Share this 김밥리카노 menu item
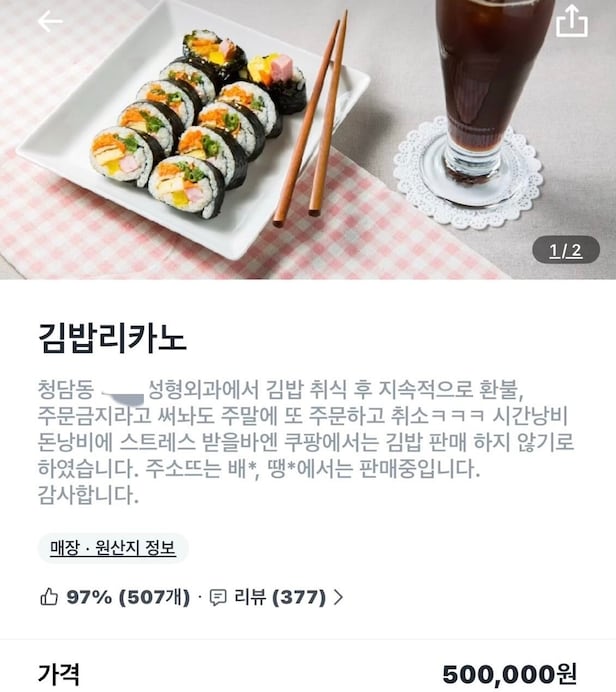This screenshot has height=692, width=616. click(x=571, y=21)
